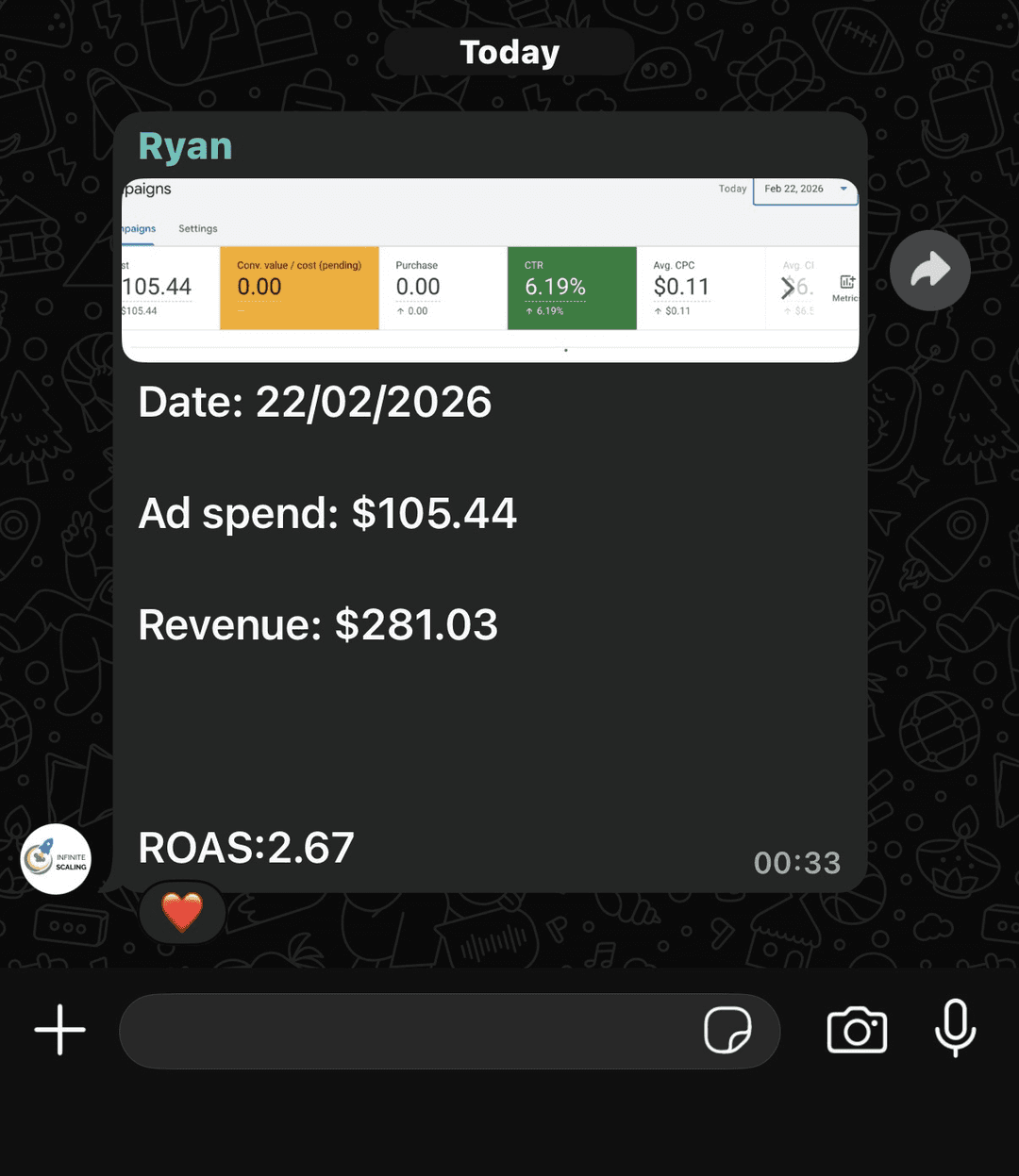Image resolution: width=1019 pixels, height=1176 pixels.
Task: Focus the message text field
Action: pyautogui.click(x=406, y=1031)
